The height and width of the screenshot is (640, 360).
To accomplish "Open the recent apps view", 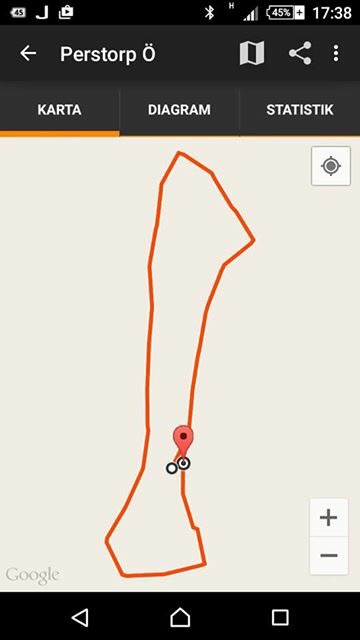I will [280, 617].
